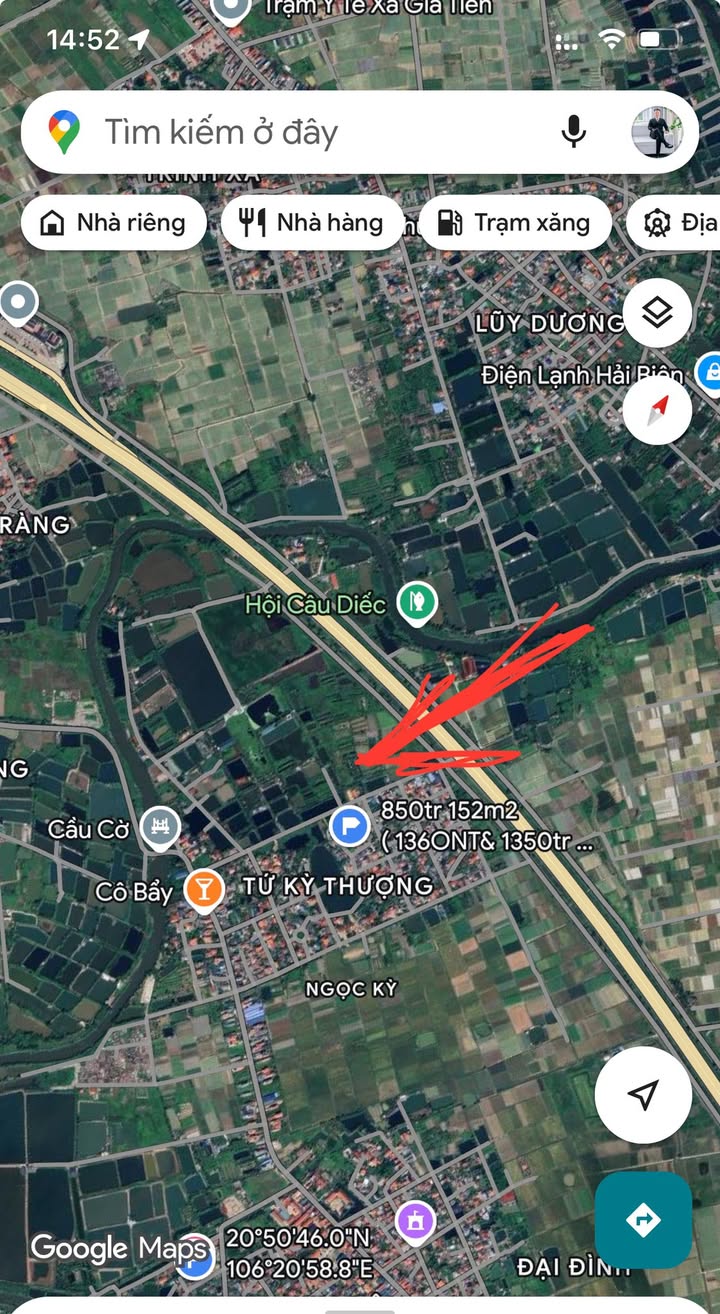Center the map on my location
The height and width of the screenshot is (1314, 720).
pos(643,1094)
